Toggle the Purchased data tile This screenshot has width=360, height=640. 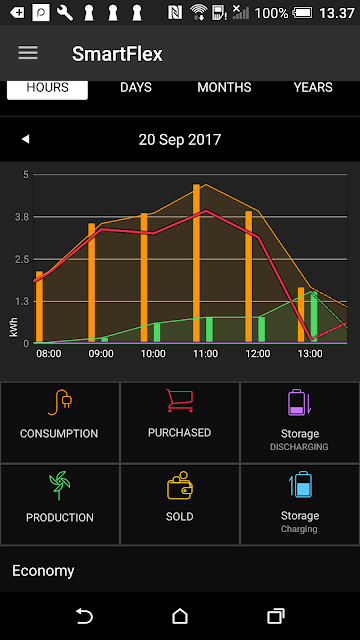point(180,422)
